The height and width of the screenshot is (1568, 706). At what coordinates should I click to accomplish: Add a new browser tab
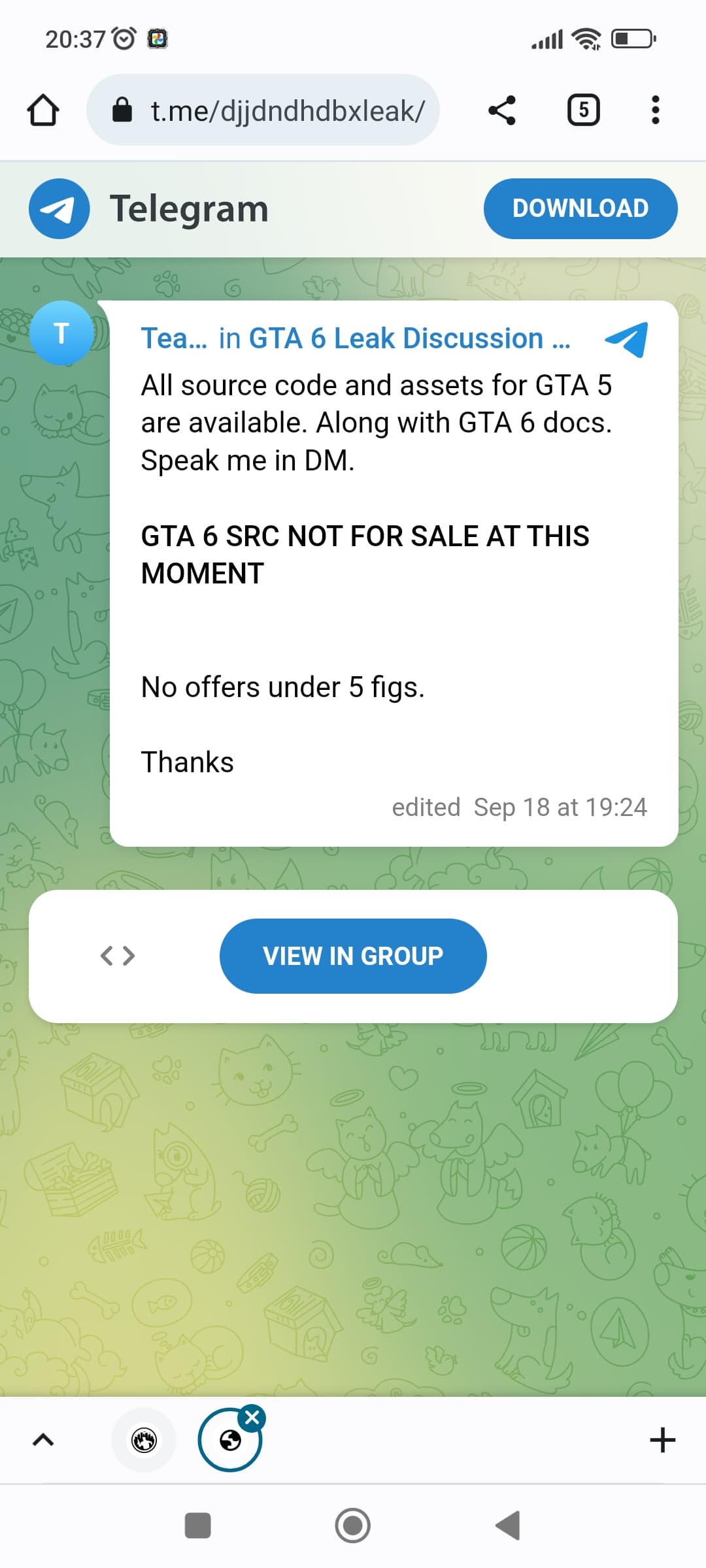click(x=662, y=1440)
